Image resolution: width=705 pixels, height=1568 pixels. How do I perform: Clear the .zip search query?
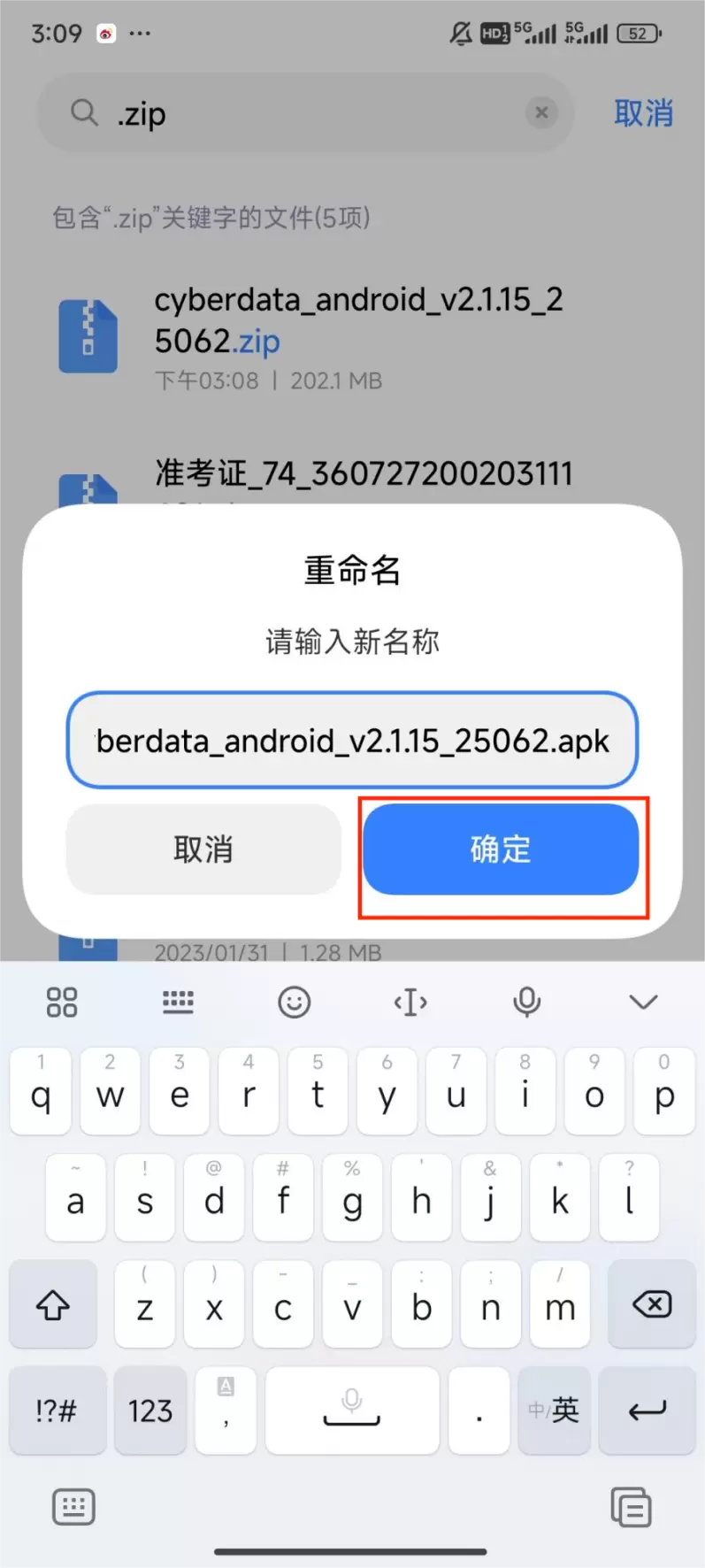(541, 112)
